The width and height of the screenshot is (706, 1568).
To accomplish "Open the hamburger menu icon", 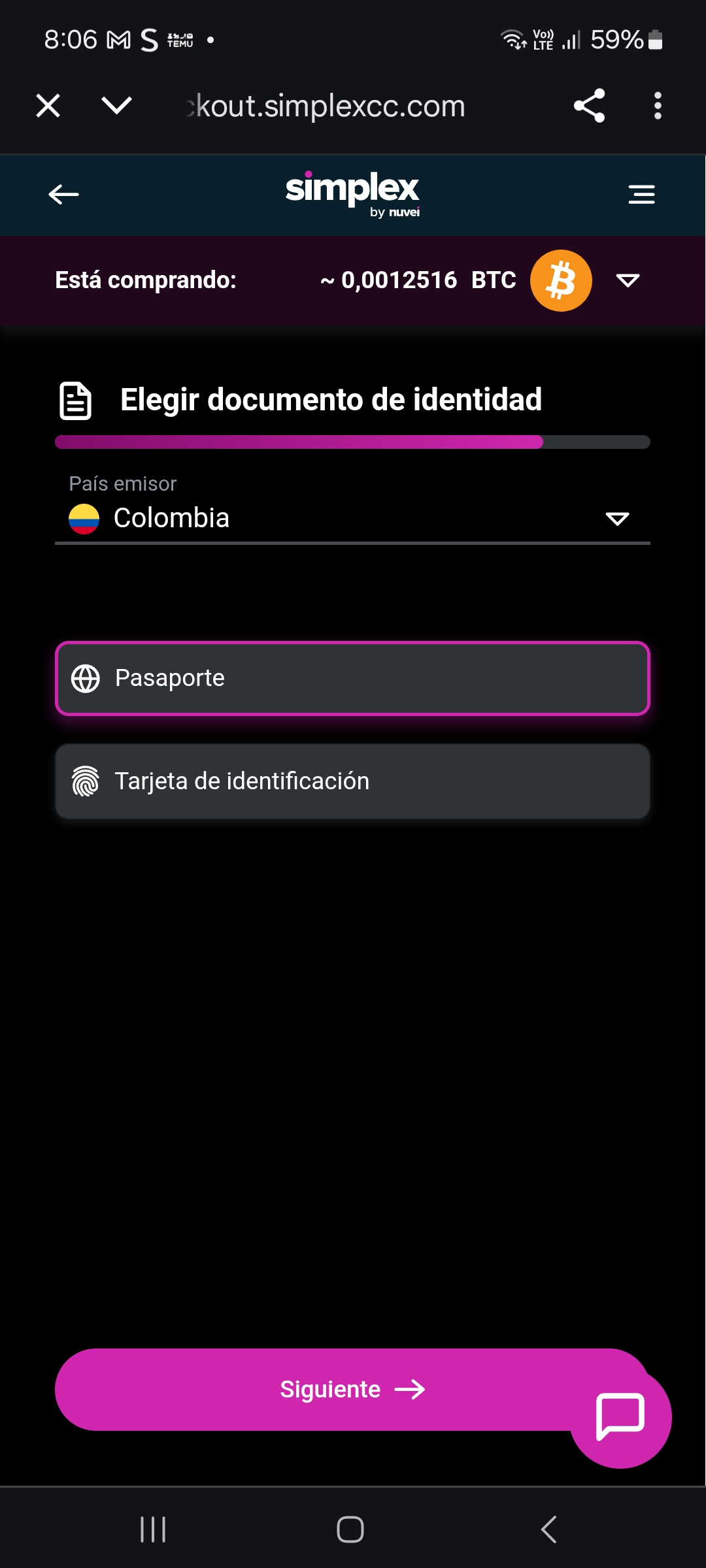I will 641,194.
